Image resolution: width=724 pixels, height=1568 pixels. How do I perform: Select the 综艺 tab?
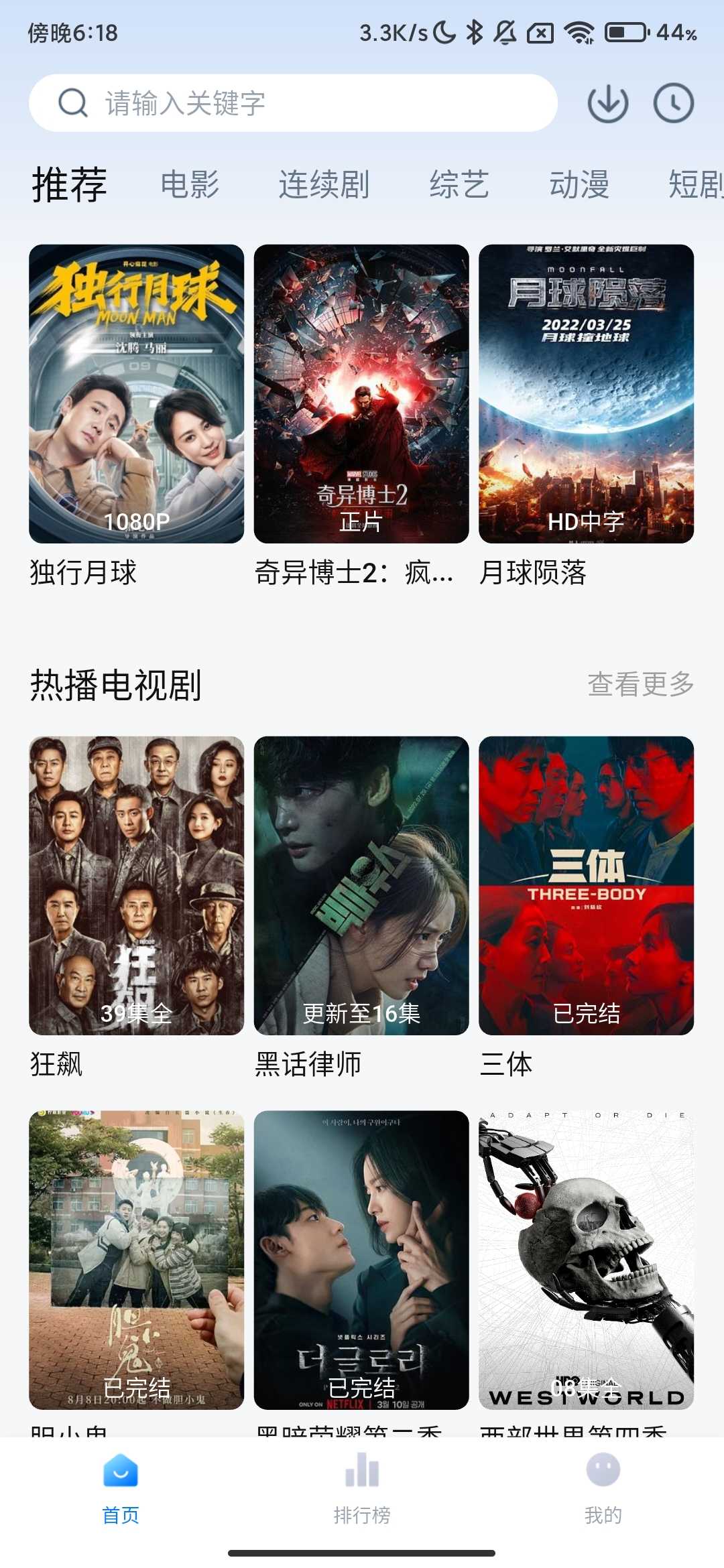[459, 184]
